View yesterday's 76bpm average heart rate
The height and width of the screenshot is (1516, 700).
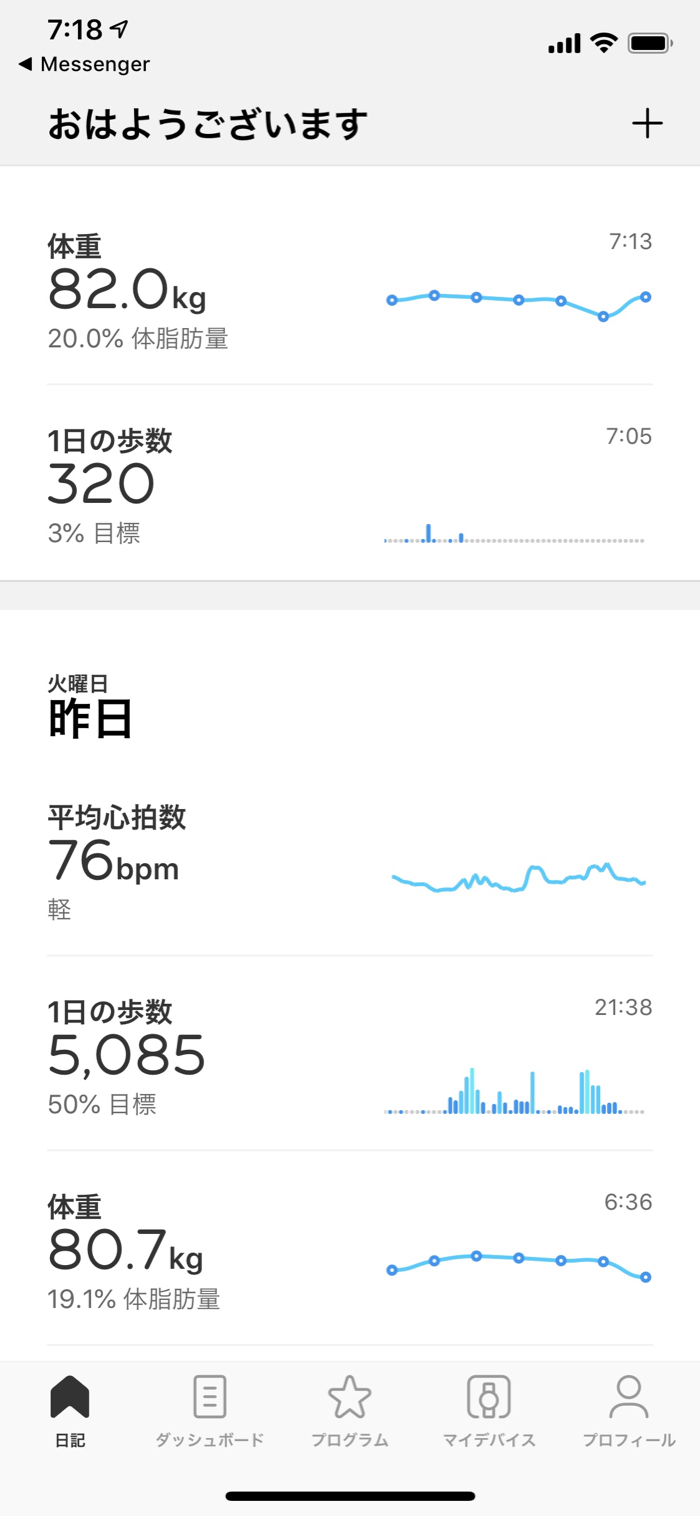point(350,862)
